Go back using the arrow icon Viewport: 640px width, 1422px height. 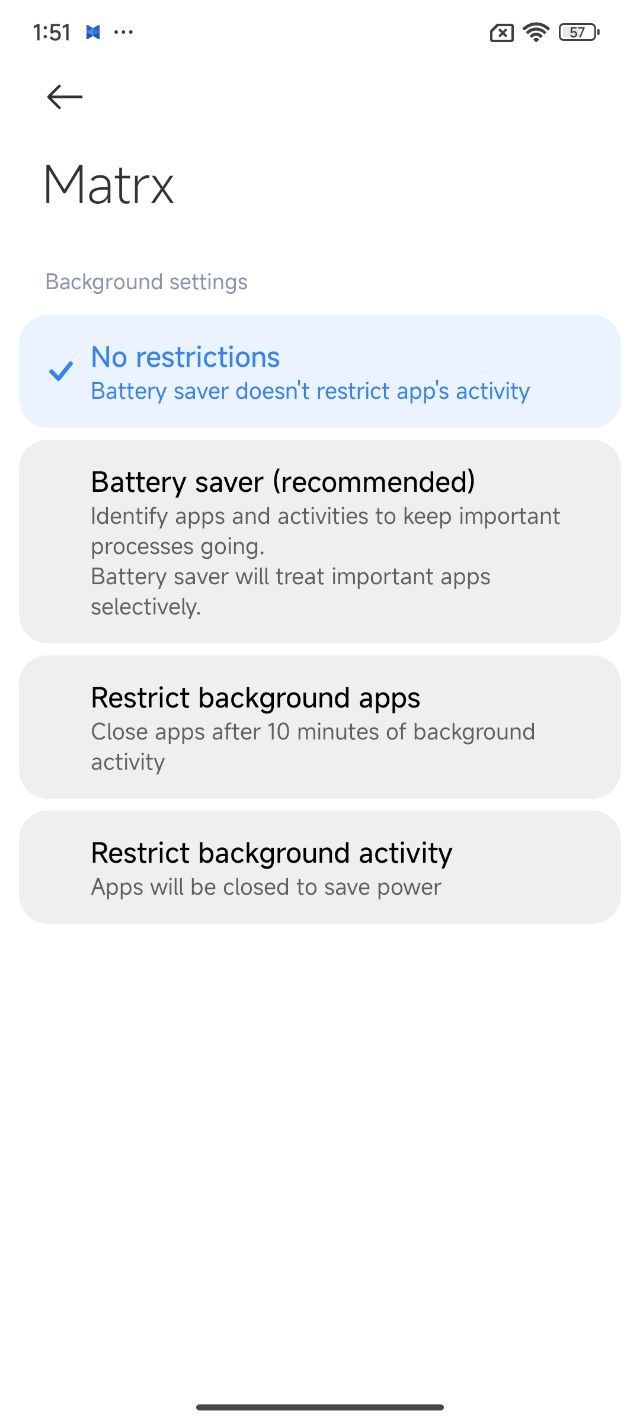(x=65, y=96)
